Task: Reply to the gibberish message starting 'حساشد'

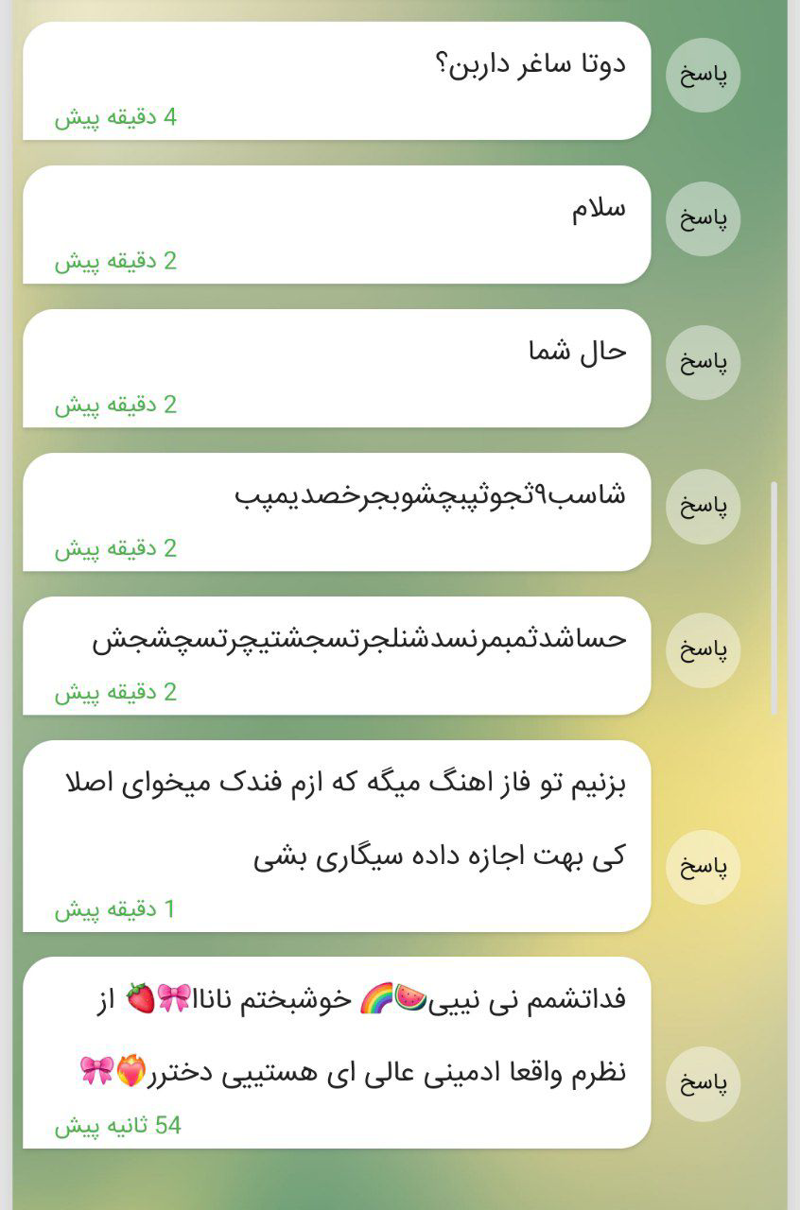Action: pyautogui.click(x=703, y=651)
